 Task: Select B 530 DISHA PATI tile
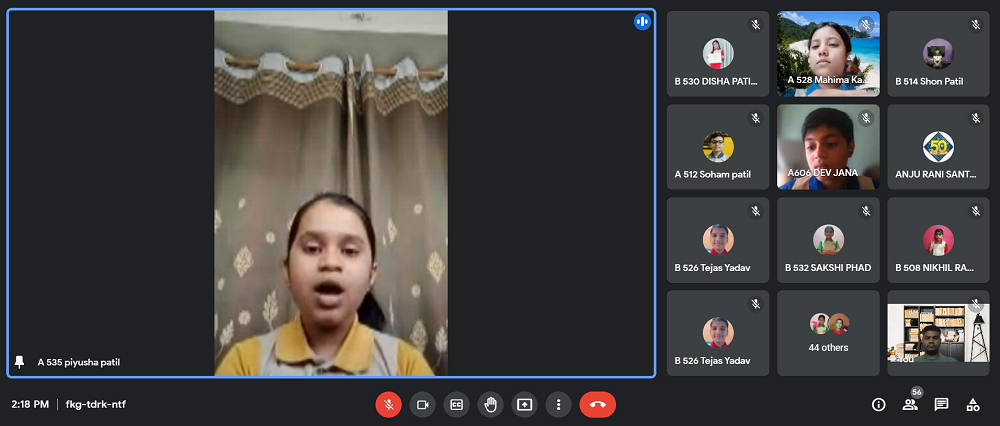[717, 53]
